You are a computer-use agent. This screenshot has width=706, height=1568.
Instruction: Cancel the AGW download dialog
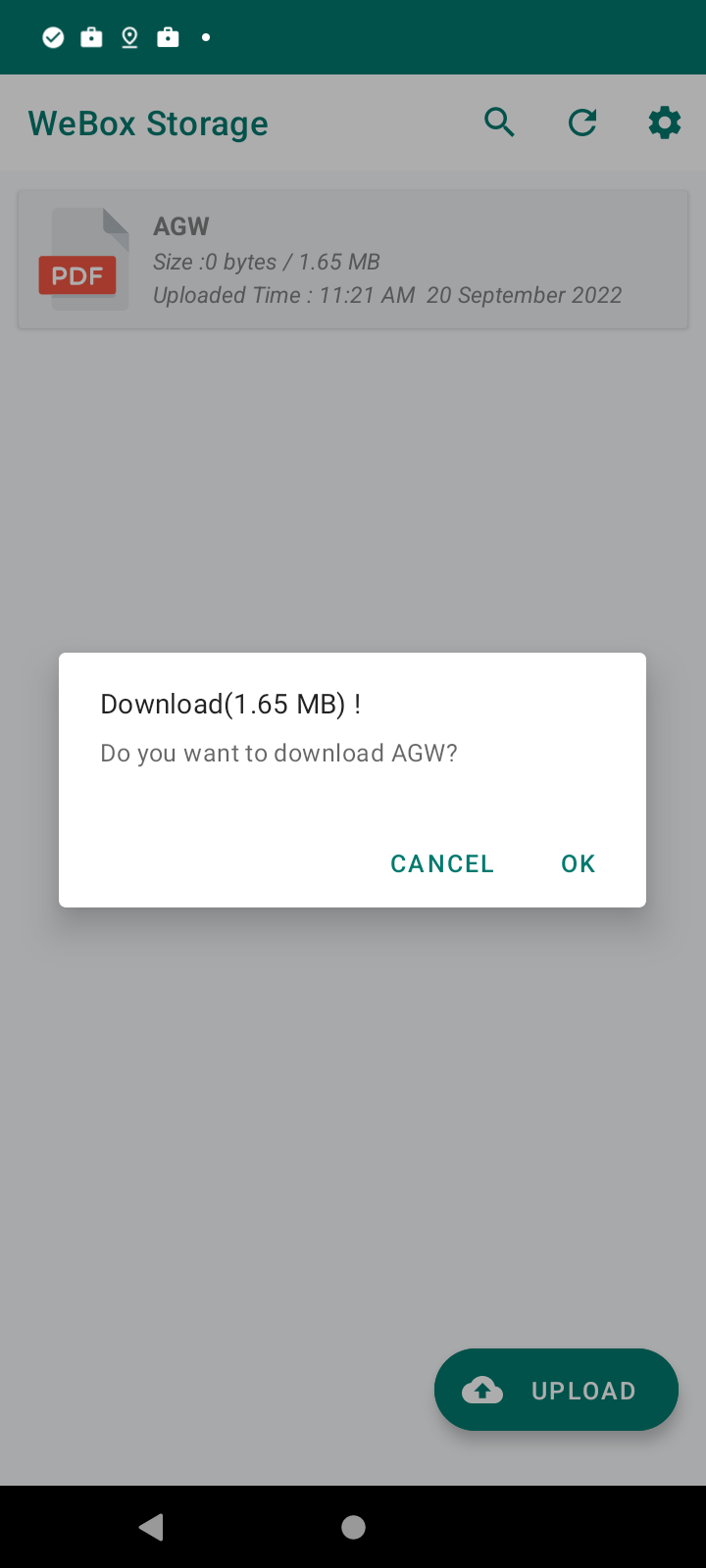tap(442, 863)
